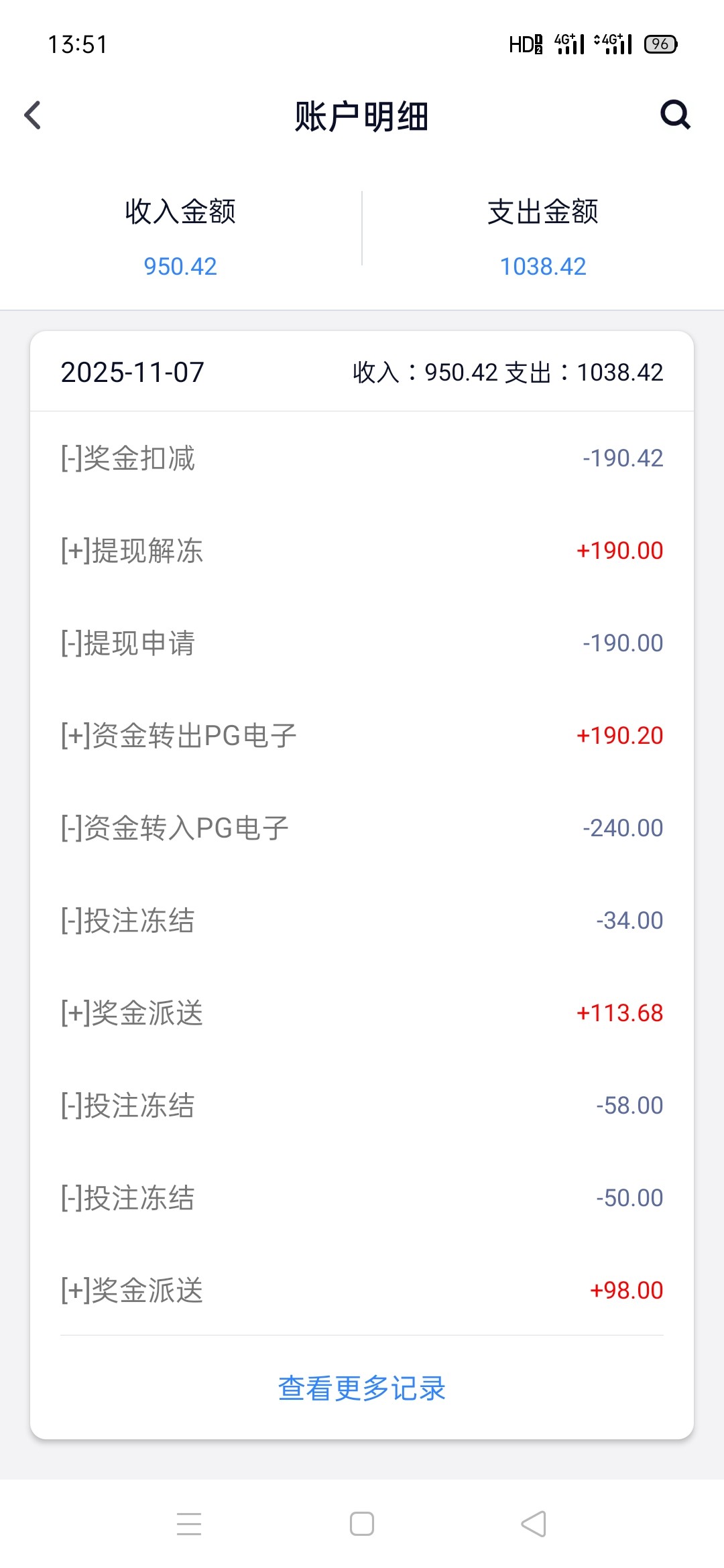Tap the back arrow to exit account details
724x1568 pixels.
pos(32,115)
